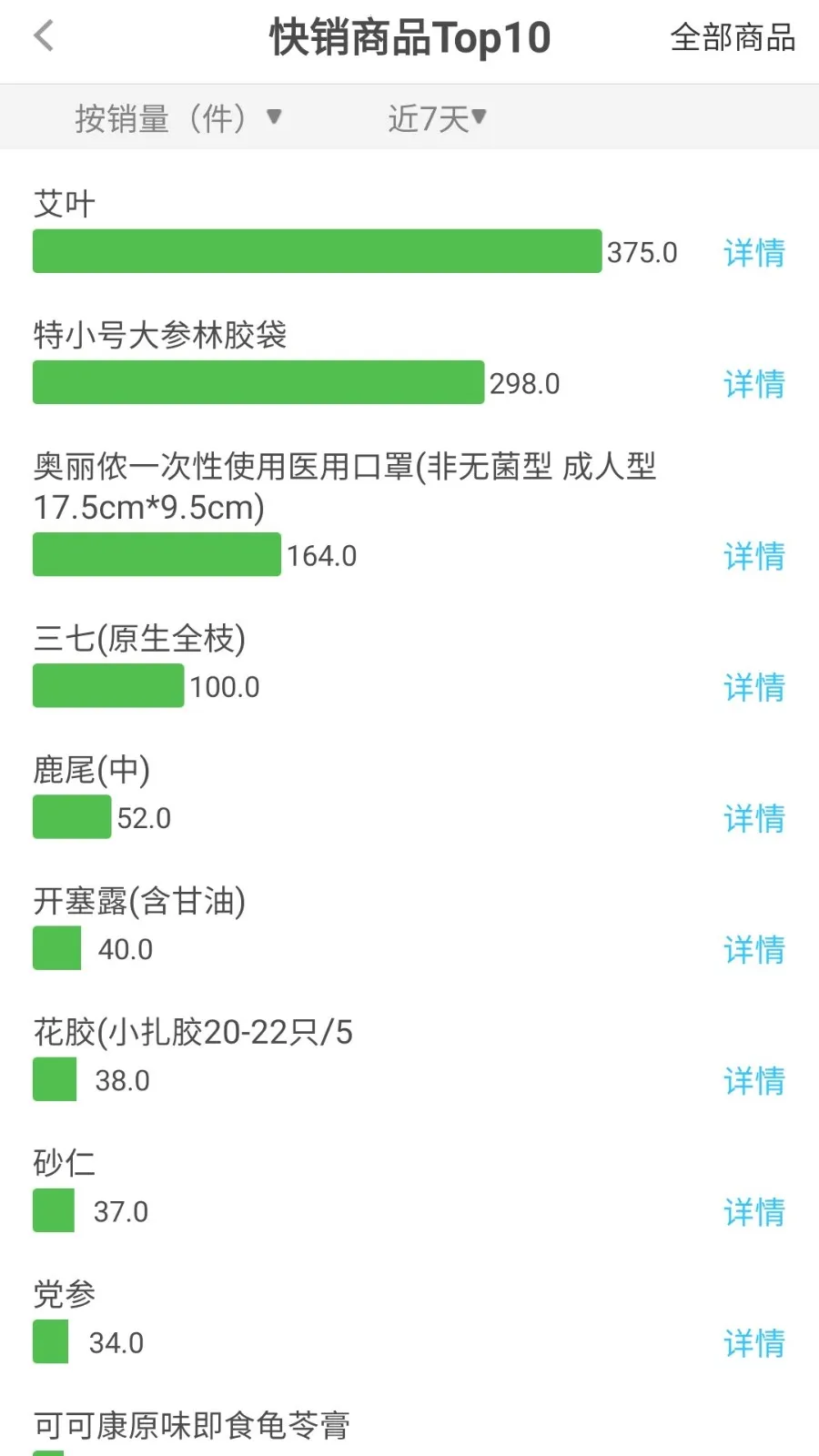
Task: Check 详情 for 砂仁
Action: [753, 1210]
